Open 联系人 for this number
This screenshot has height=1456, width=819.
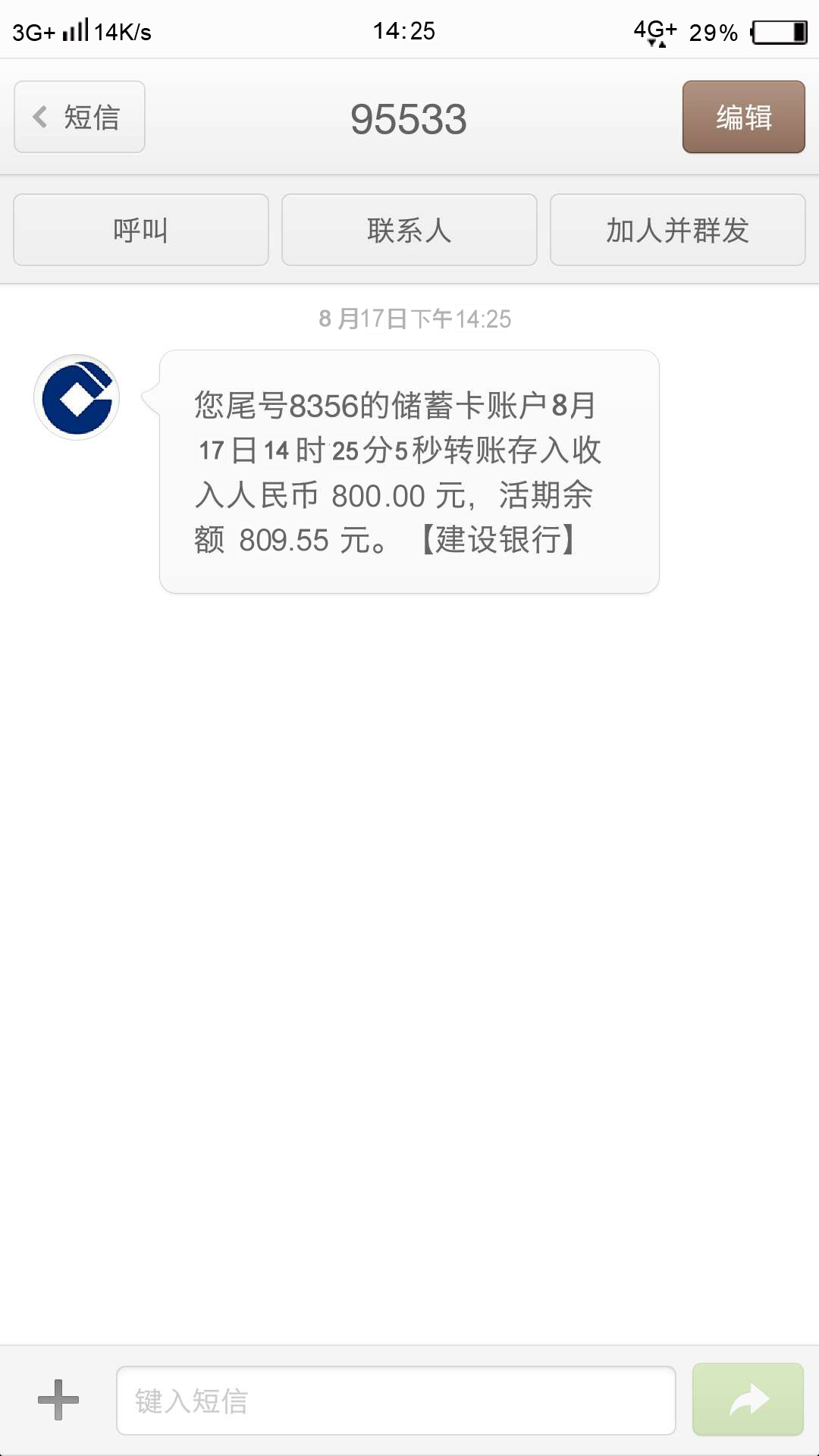[409, 230]
